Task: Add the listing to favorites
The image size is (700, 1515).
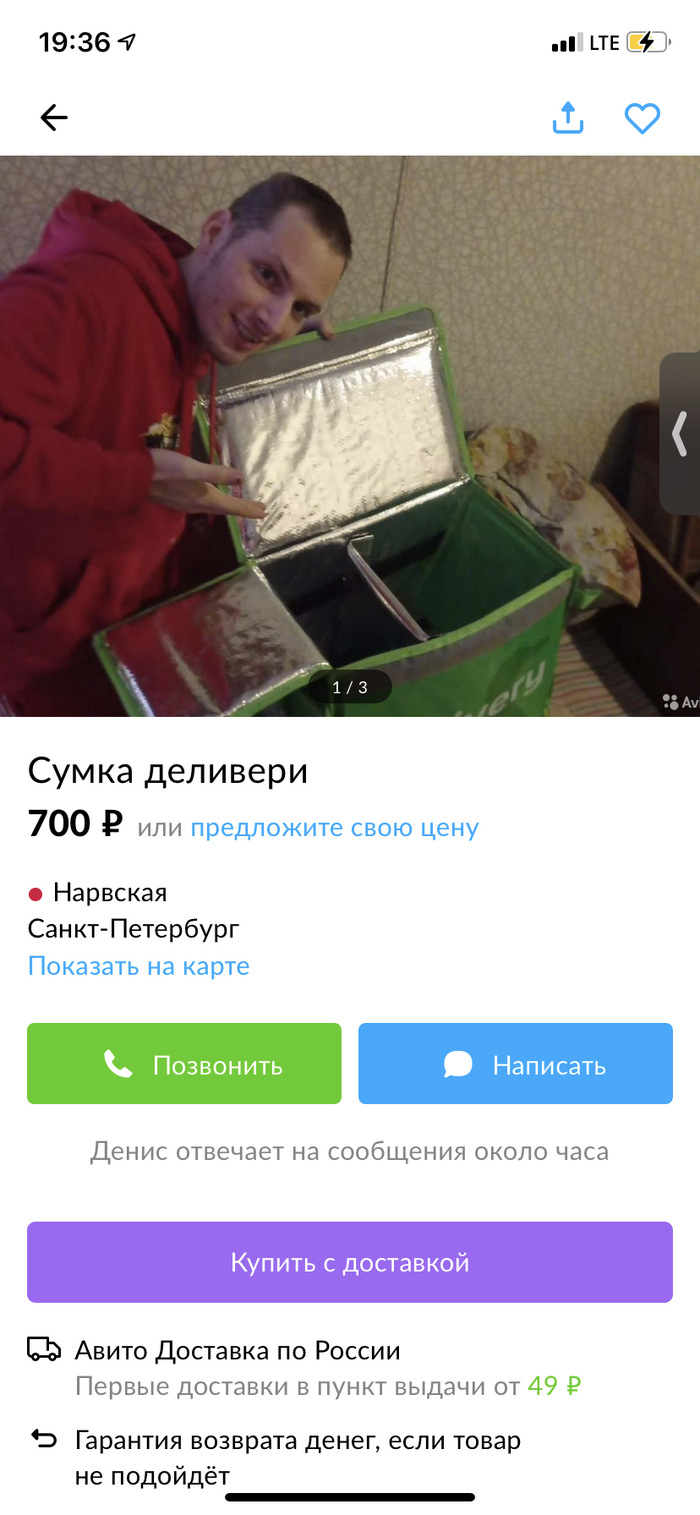Action: click(x=642, y=118)
